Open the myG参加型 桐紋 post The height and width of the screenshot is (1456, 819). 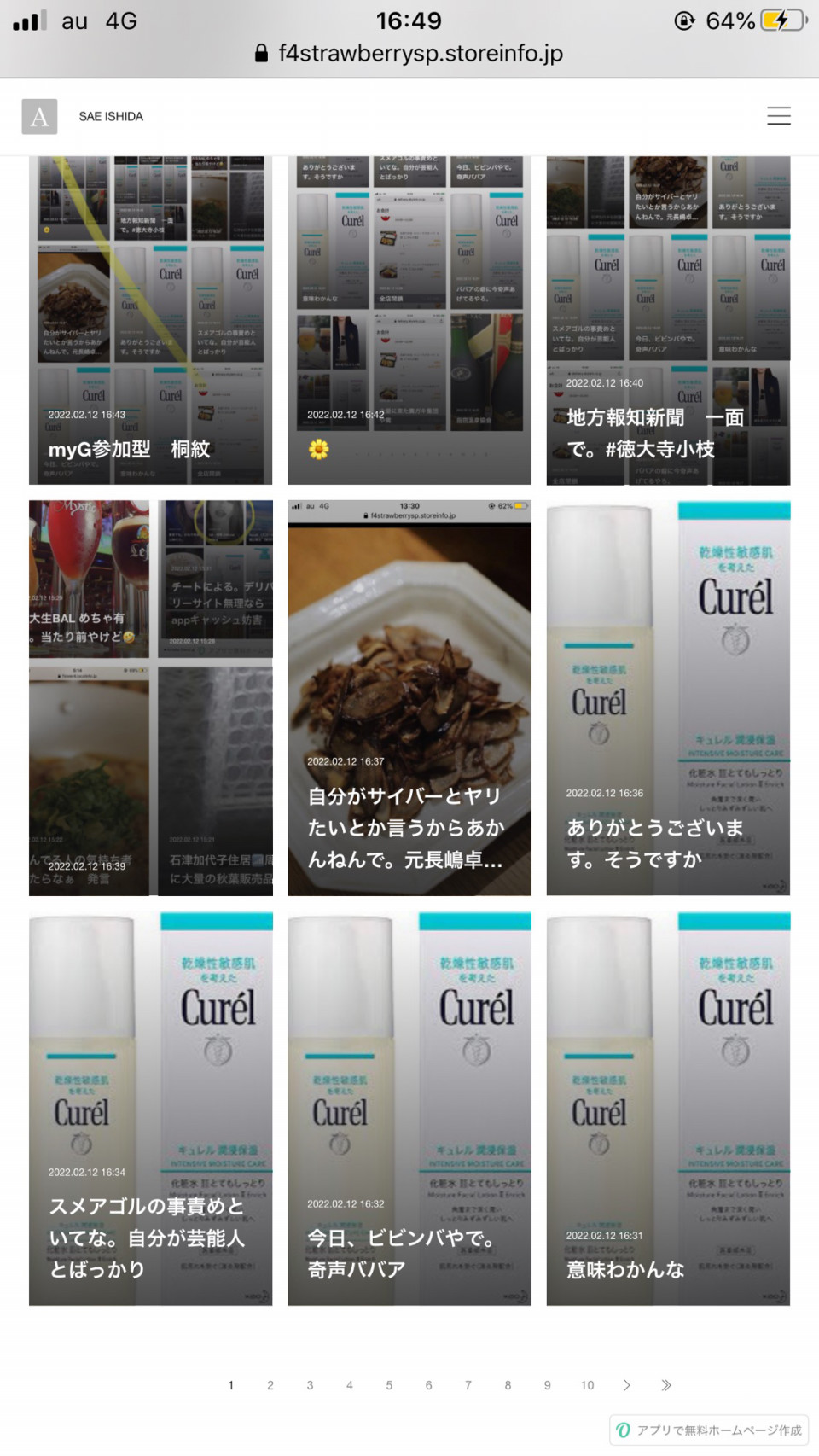coord(151,320)
